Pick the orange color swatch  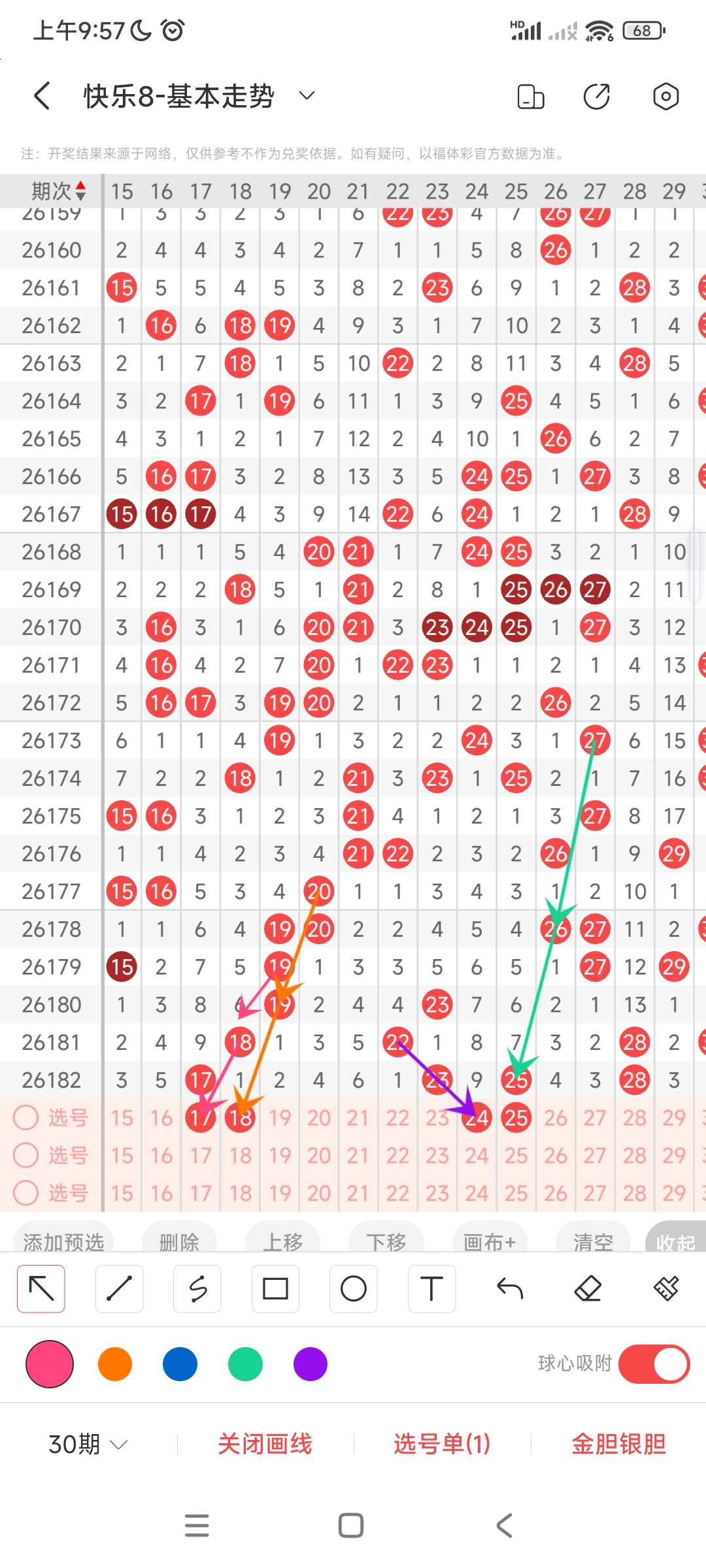pos(115,1364)
